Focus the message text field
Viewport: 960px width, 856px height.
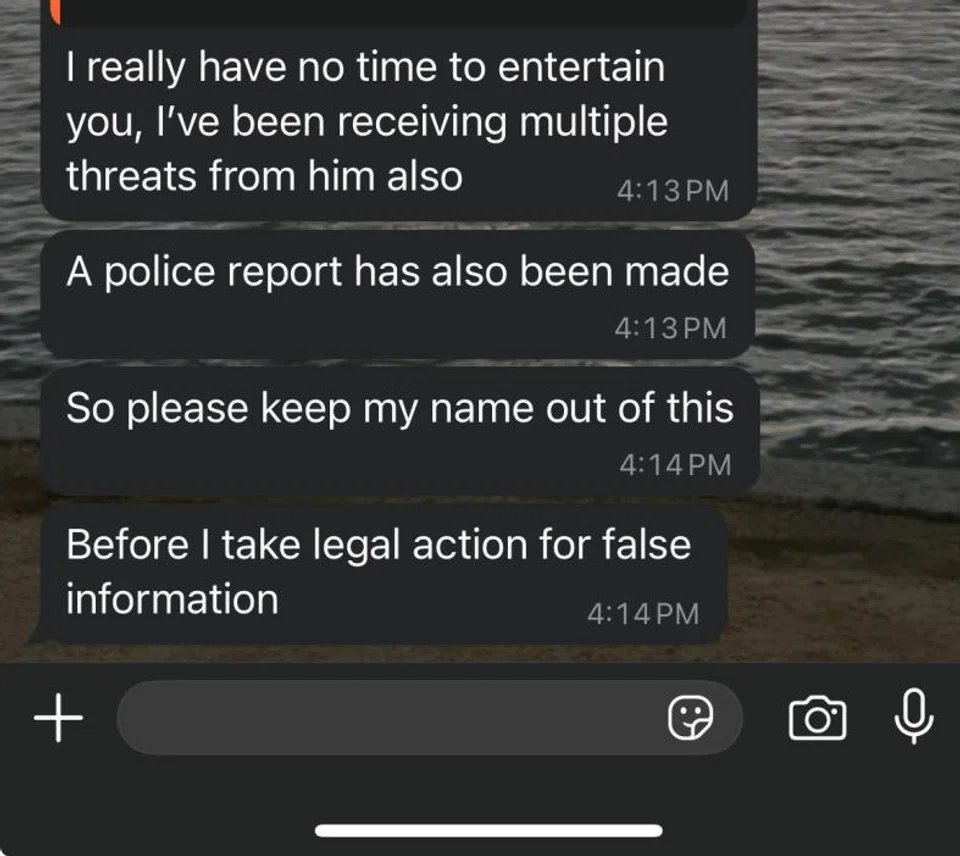[390, 717]
